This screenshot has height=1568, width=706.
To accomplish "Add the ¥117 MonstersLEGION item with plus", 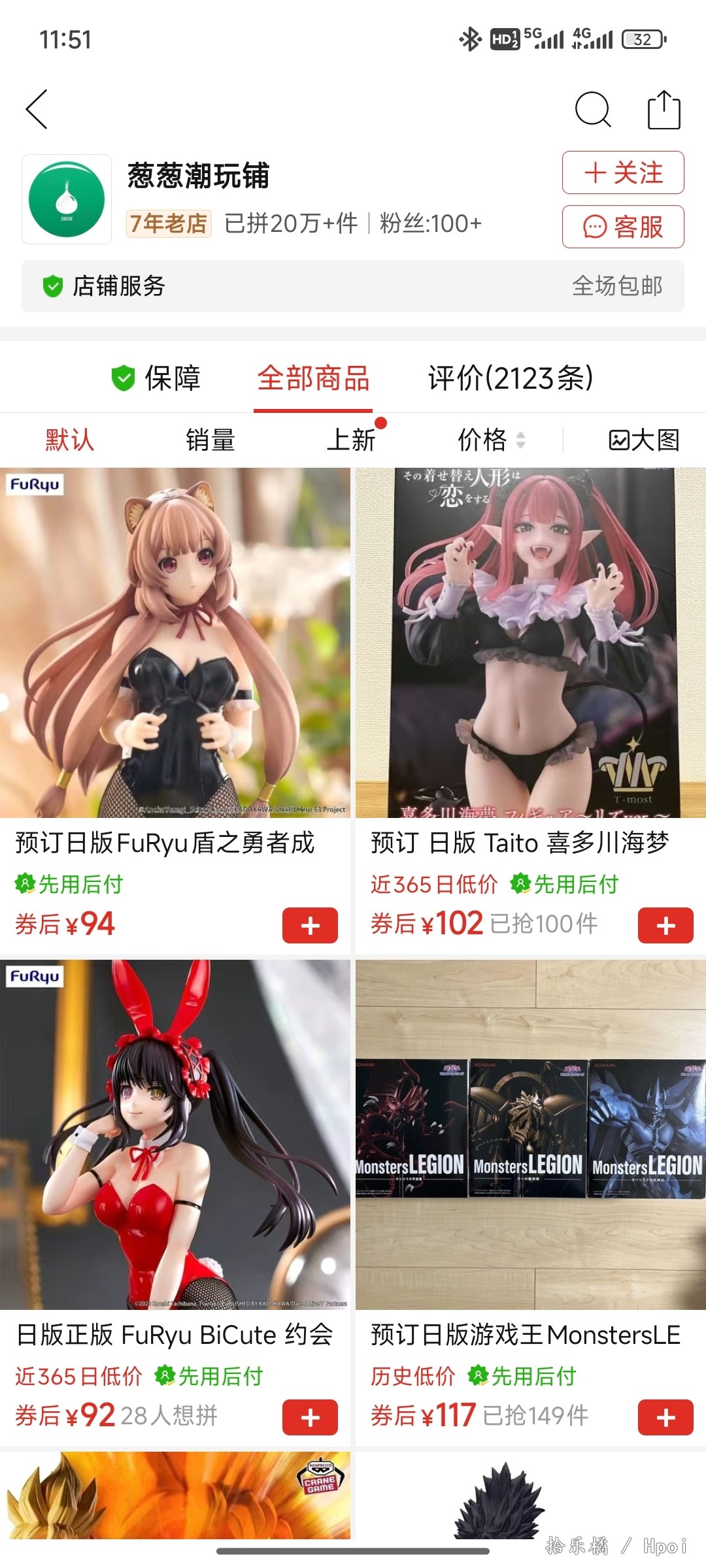I will pos(665,1417).
